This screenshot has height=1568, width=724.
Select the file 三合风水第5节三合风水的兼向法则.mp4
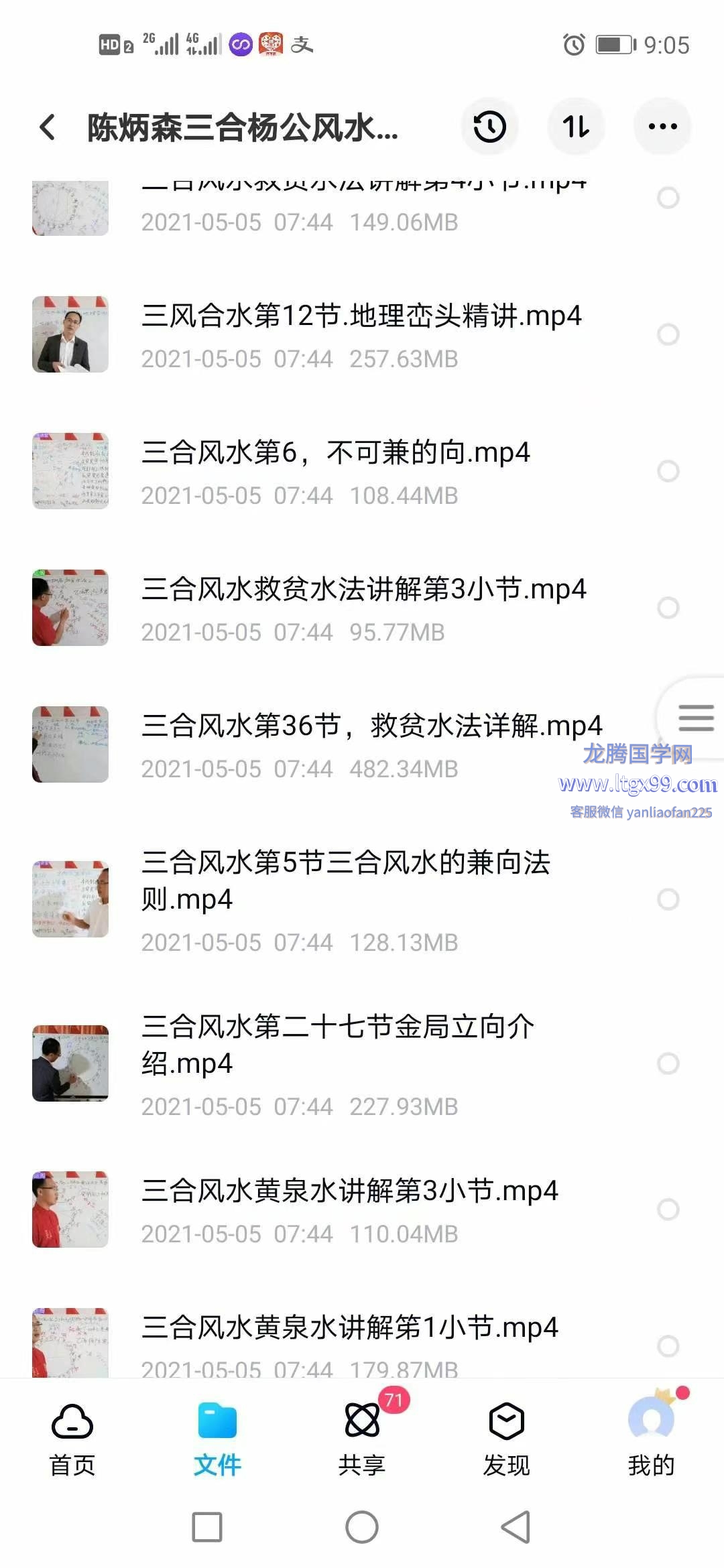pyautogui.click(x=668, y=899)
